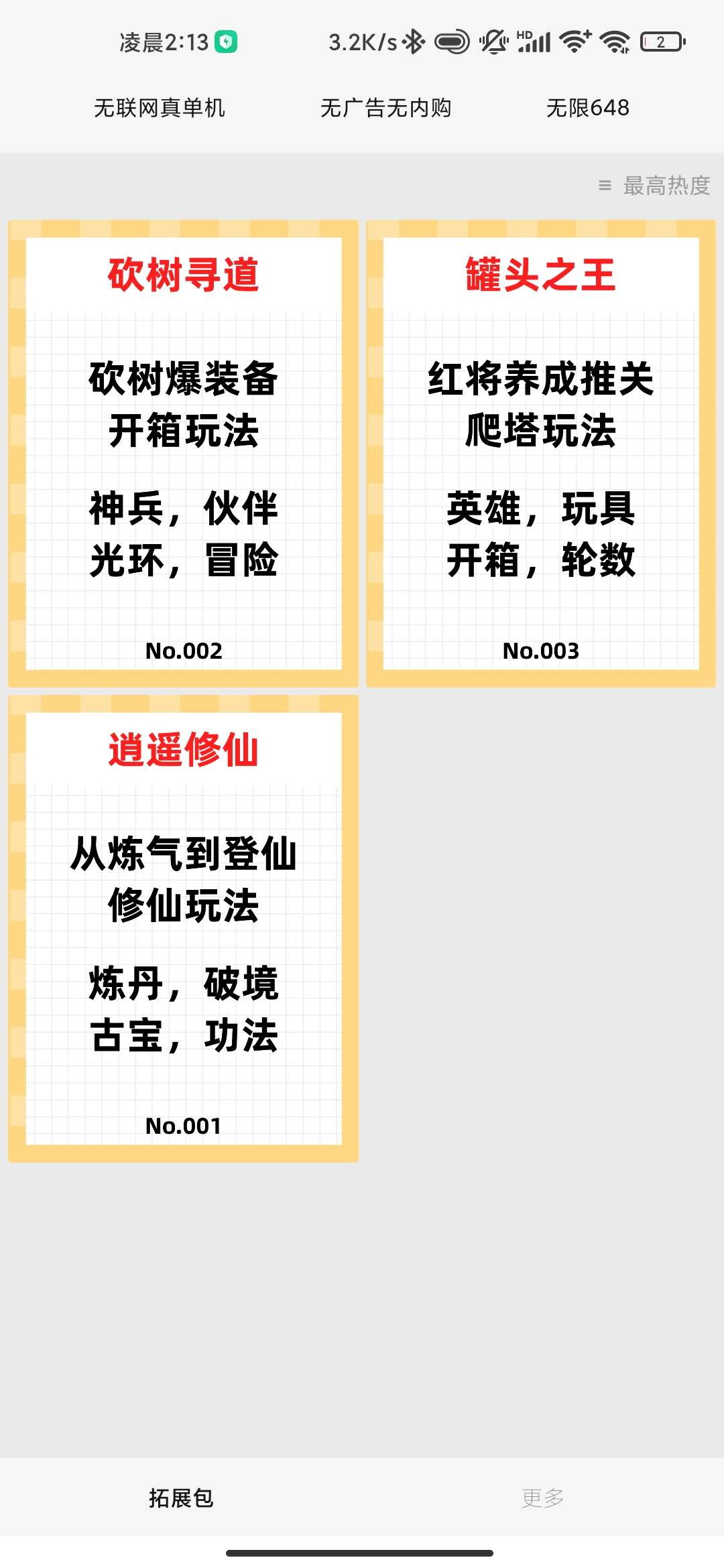Open the 逍遥修仙 game card
Screen dimensions: 724x1568
183,929
